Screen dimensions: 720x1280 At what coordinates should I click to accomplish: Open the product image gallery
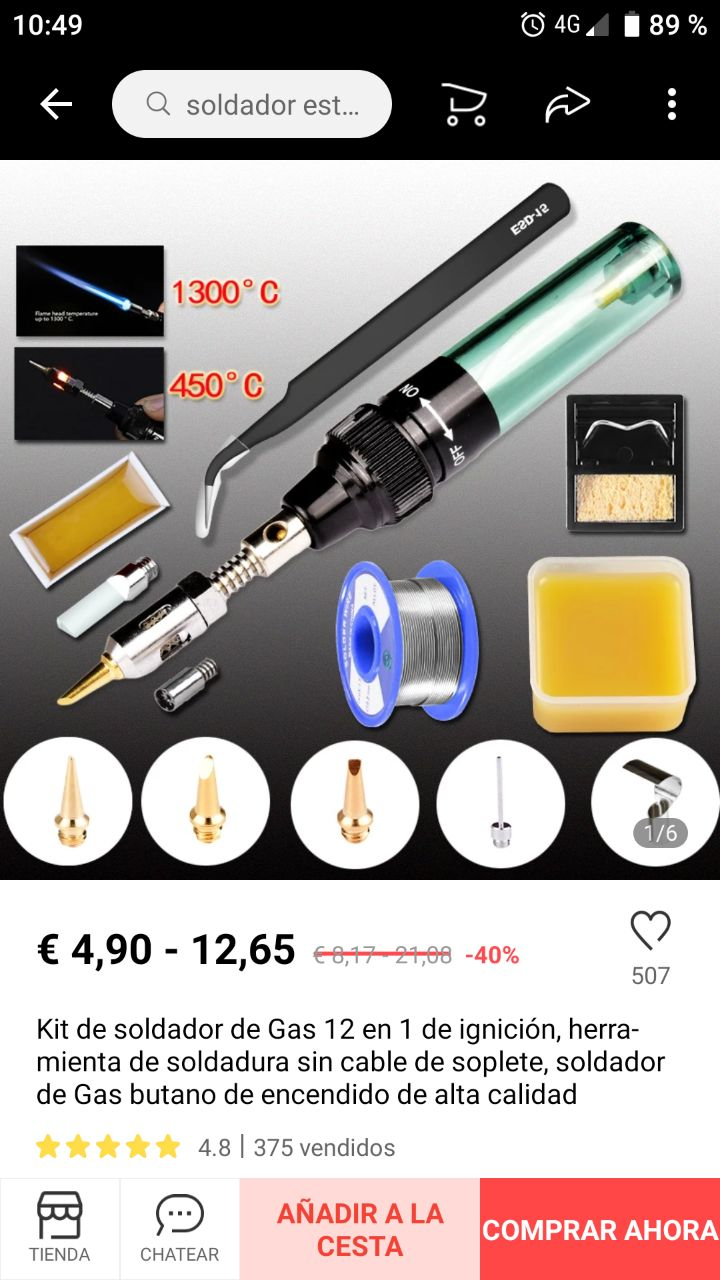point(360,500)
